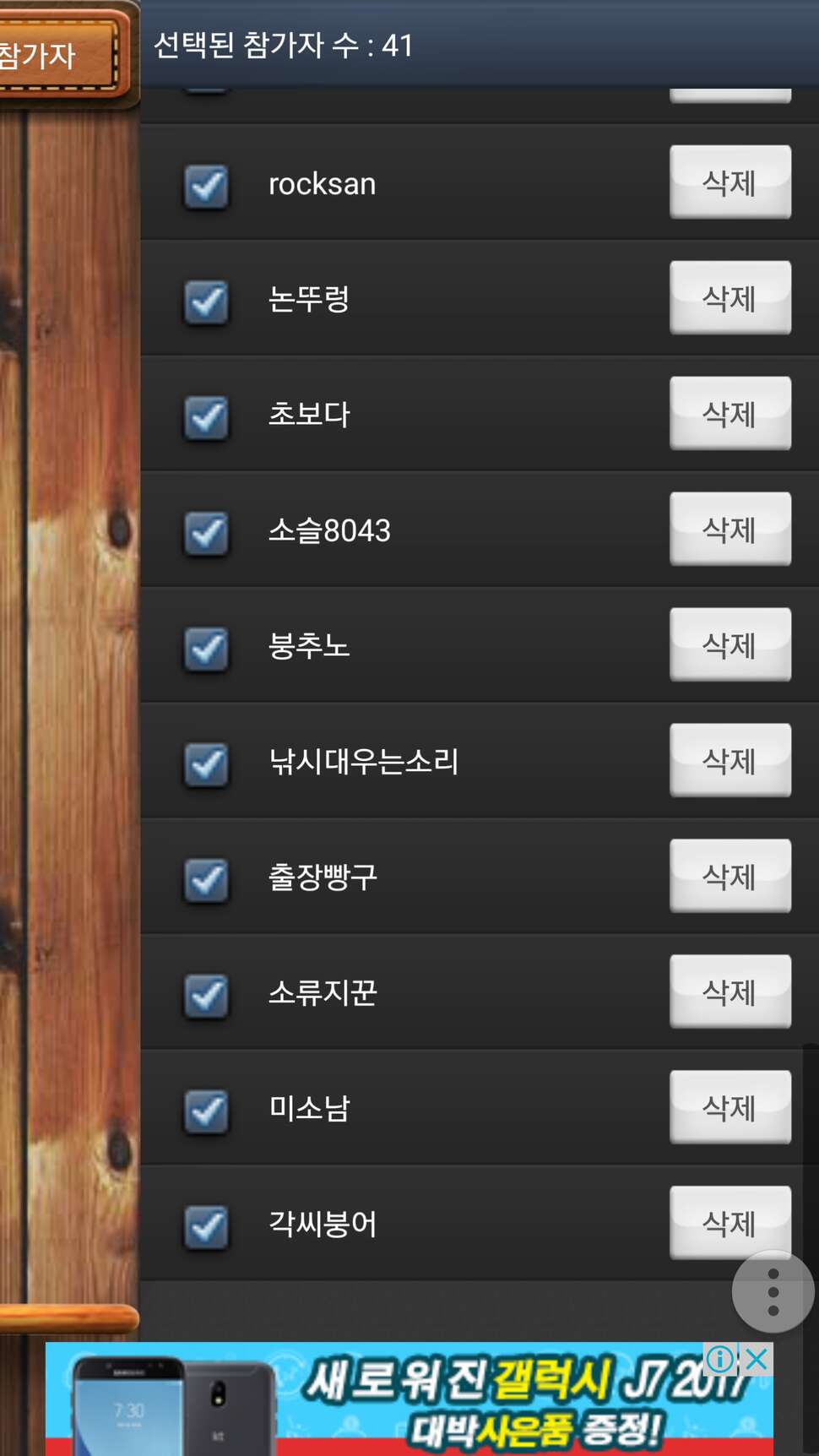
Task: Uncheck the rocksan checkbox
Action: tap(206, 186)
